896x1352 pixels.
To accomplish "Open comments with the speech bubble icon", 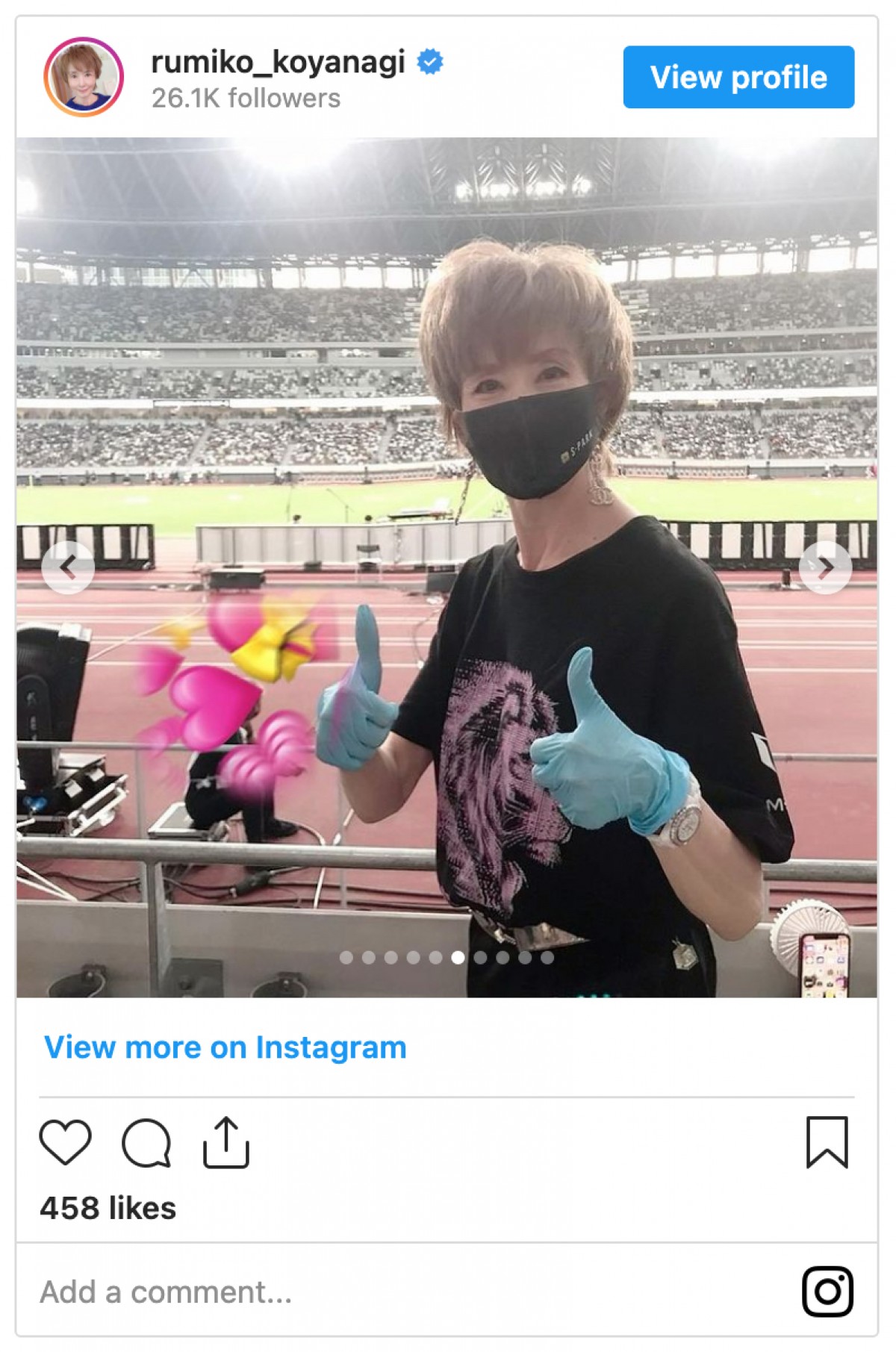I will [146, 1141].
